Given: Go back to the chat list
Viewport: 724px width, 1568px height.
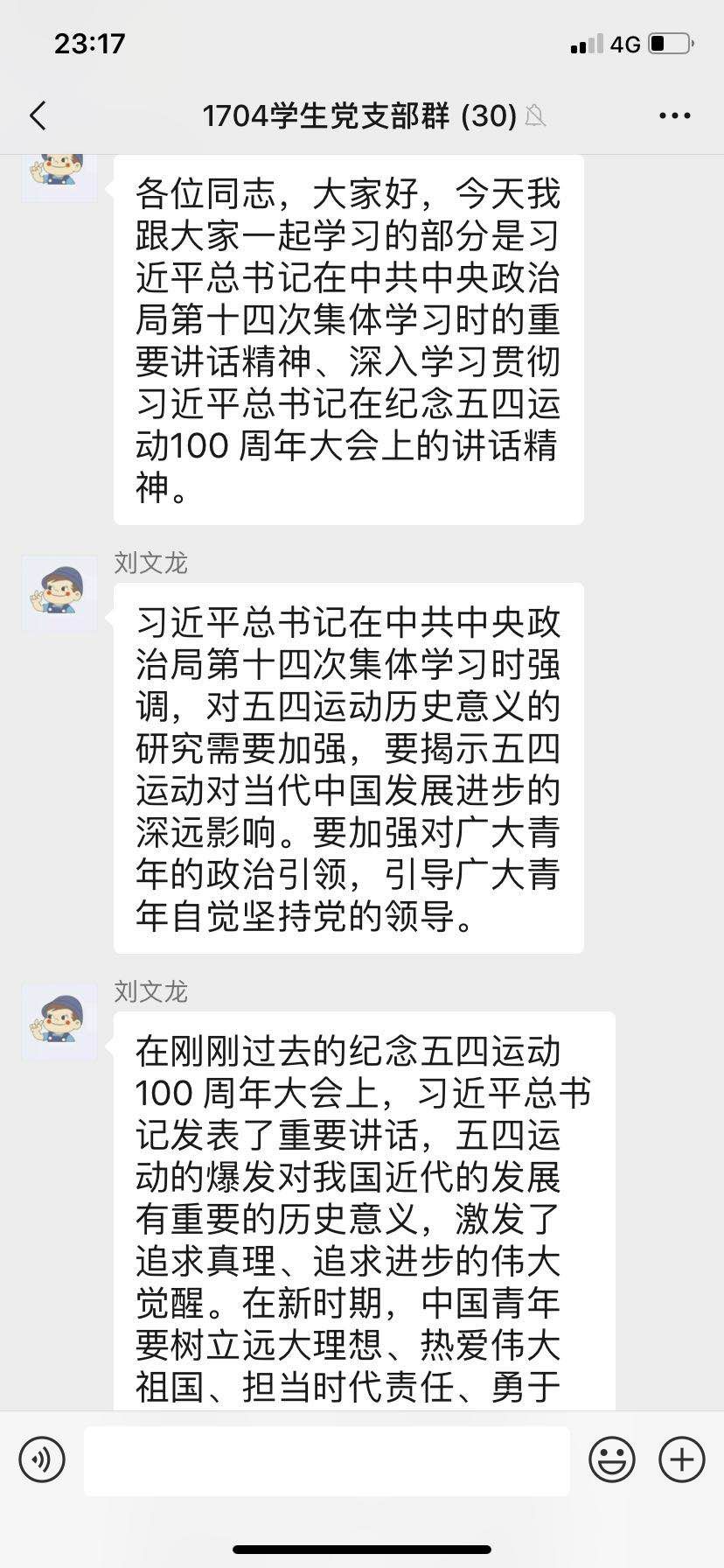Looking at the screenshot, I should (38, 115).
